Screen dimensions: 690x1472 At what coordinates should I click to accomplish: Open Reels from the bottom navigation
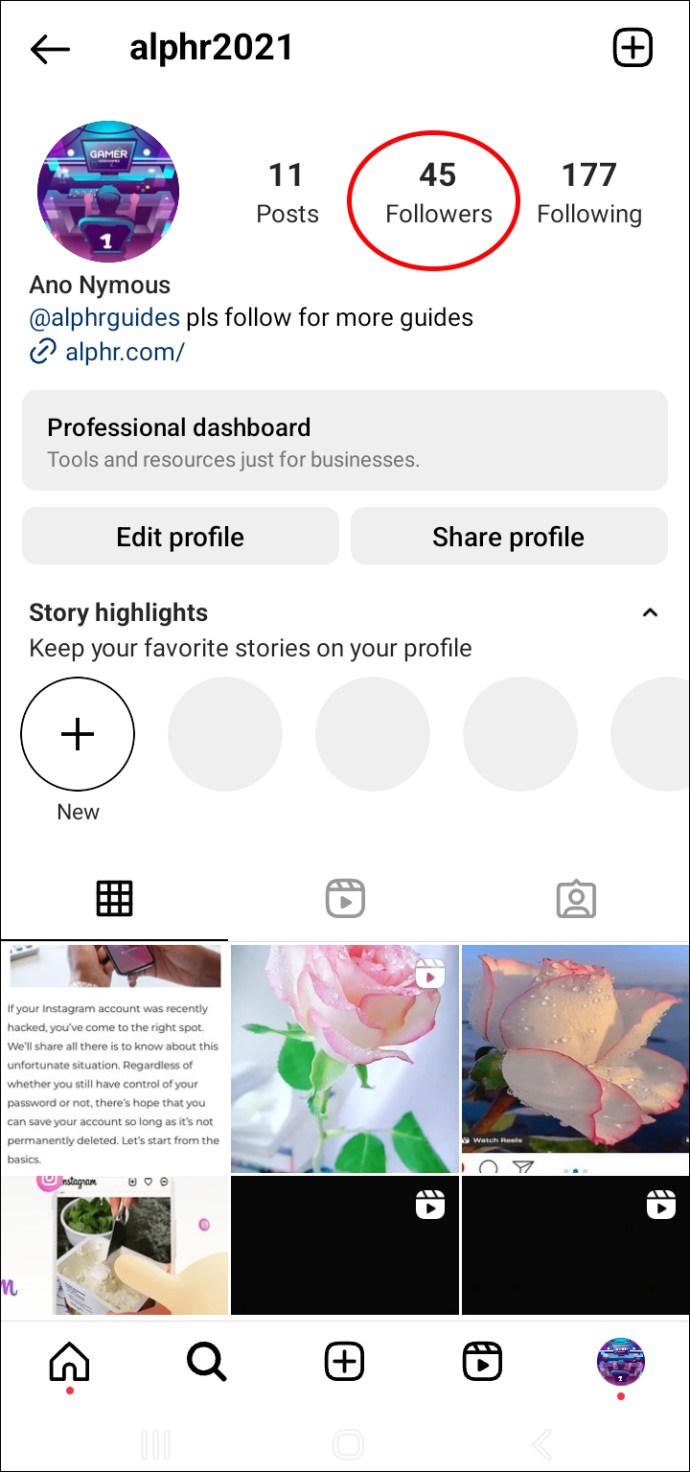click(x=482, y=1362)
